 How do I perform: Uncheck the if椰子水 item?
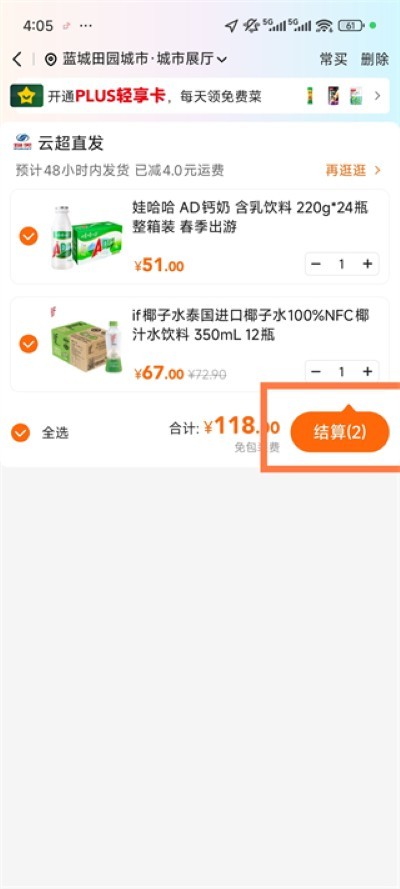point(28,343)
